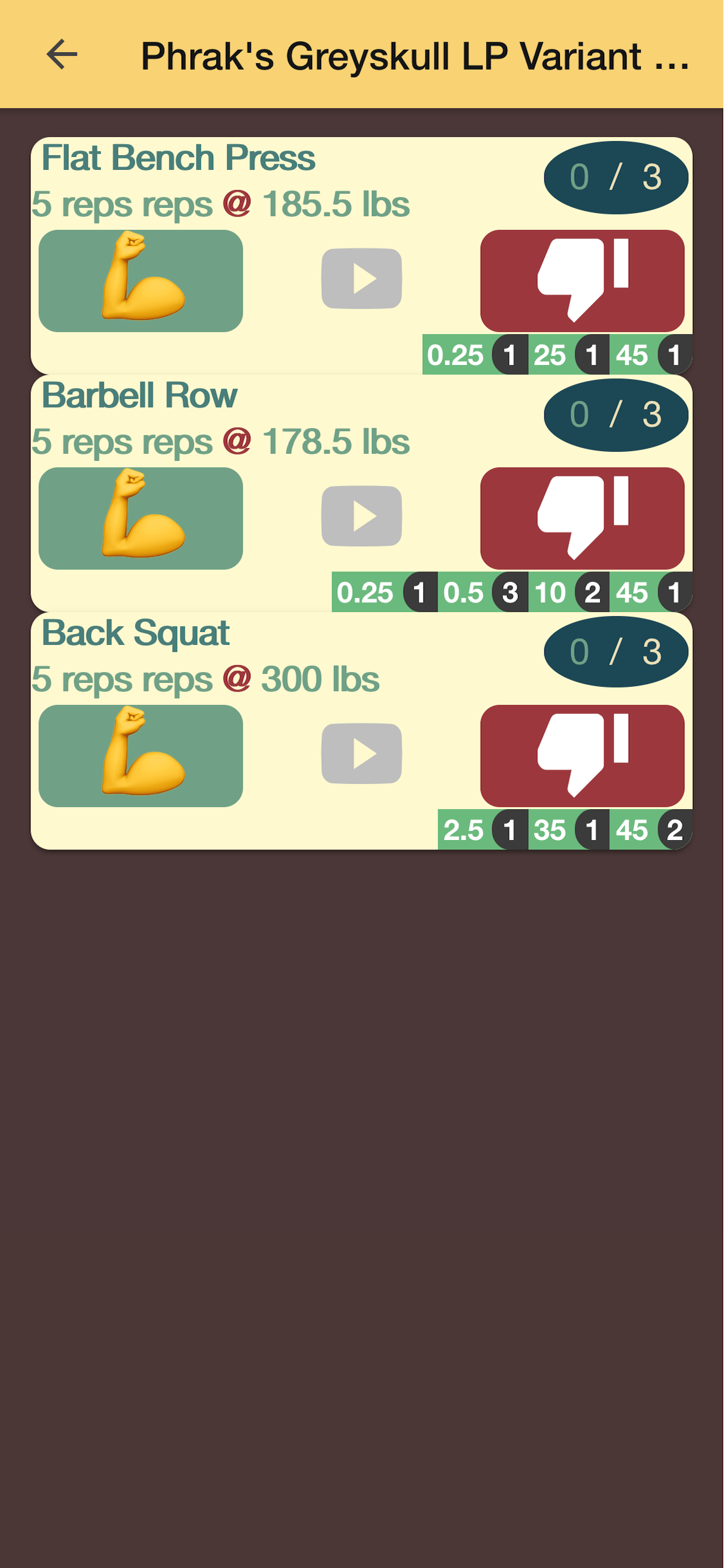Record a failed Back Squat set
724x1568 pixels.
click(582, 756)
